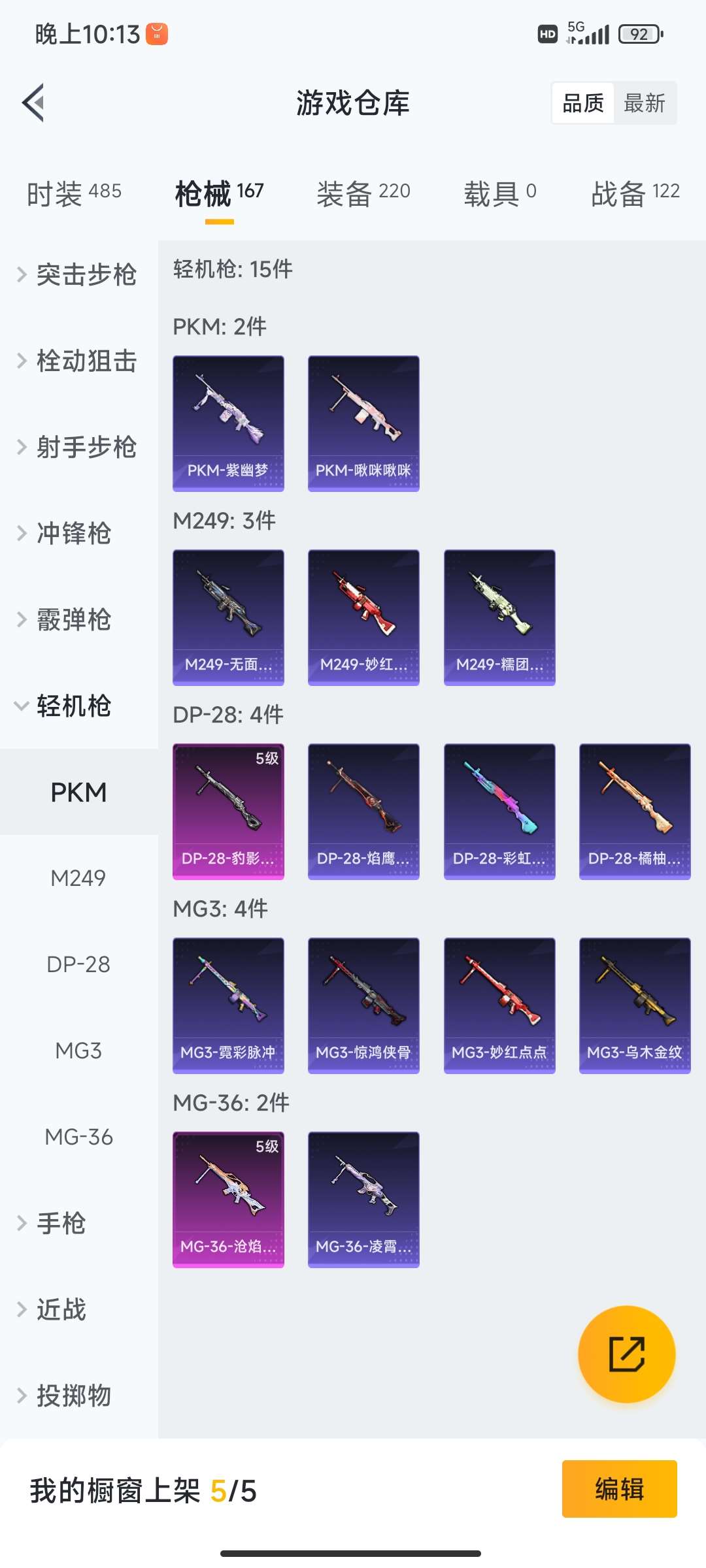The image size is (706, 1568).
Task: Tap the yellow share floating button
Action: click(626, 1354)
